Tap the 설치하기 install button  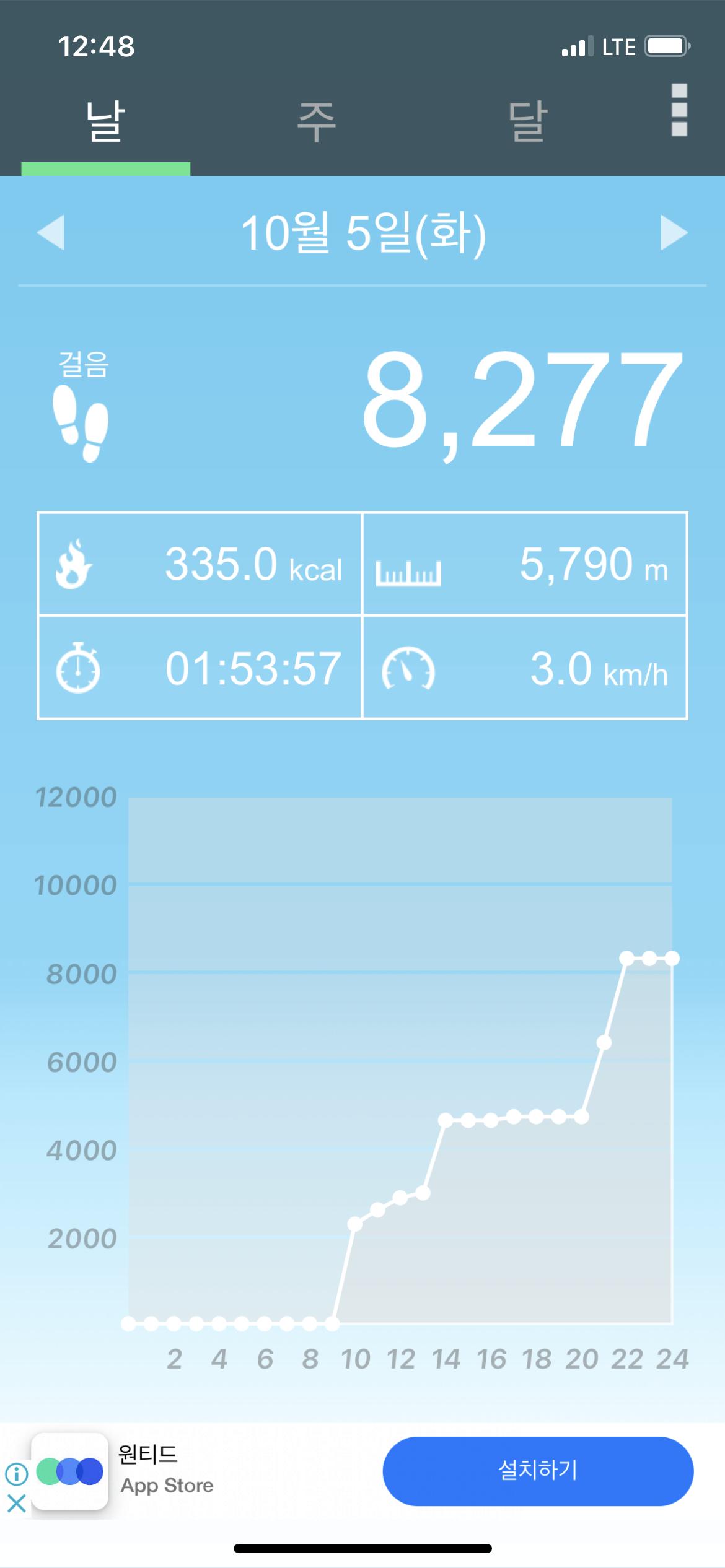pyautogui.click(x=537, y=1471)
